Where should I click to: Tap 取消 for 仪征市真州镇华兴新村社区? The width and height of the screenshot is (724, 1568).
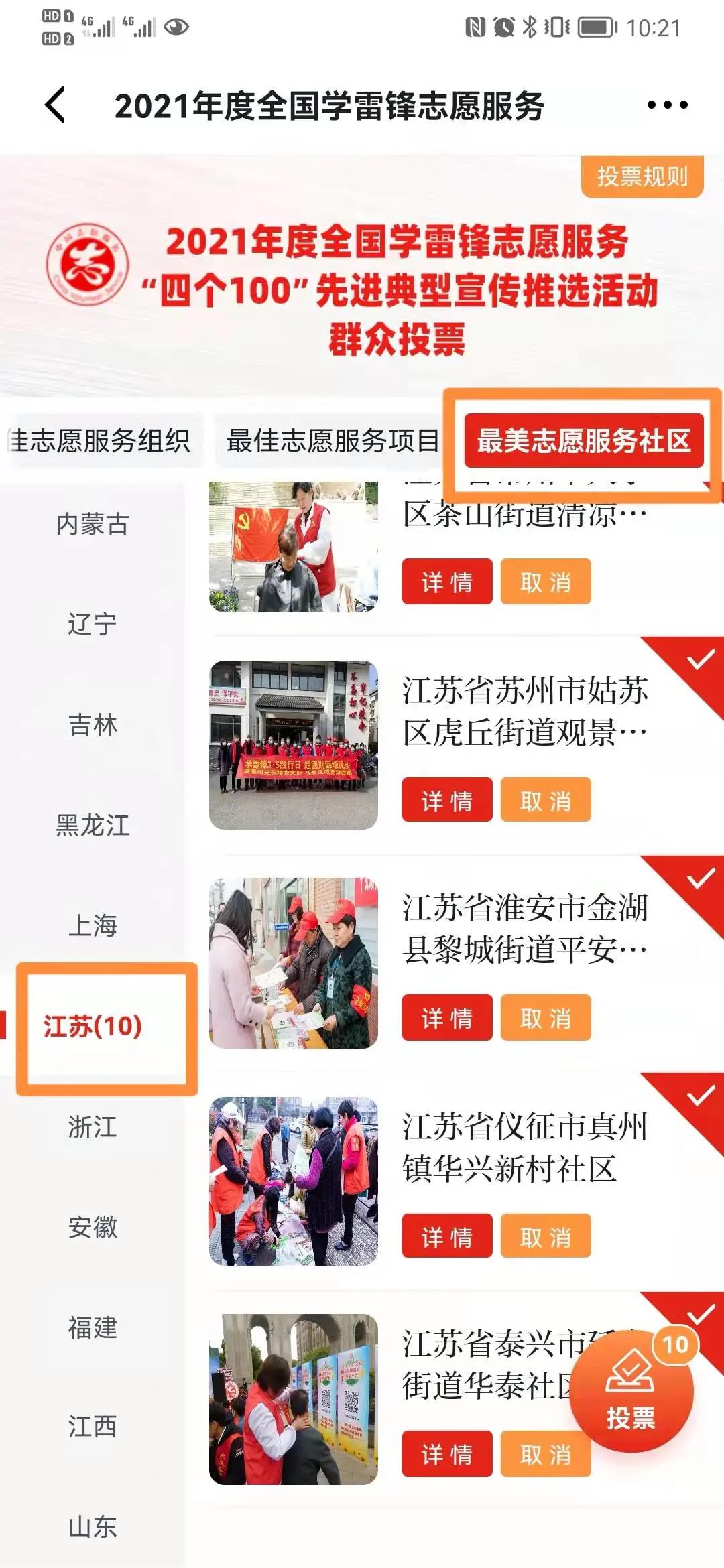click(x=546, y=1236)
